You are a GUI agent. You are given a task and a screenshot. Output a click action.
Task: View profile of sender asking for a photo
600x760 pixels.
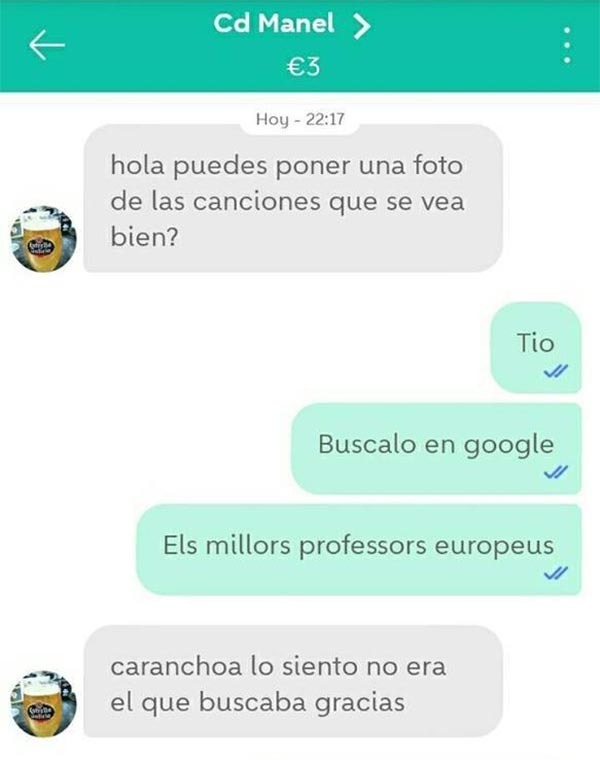[42, 241]
